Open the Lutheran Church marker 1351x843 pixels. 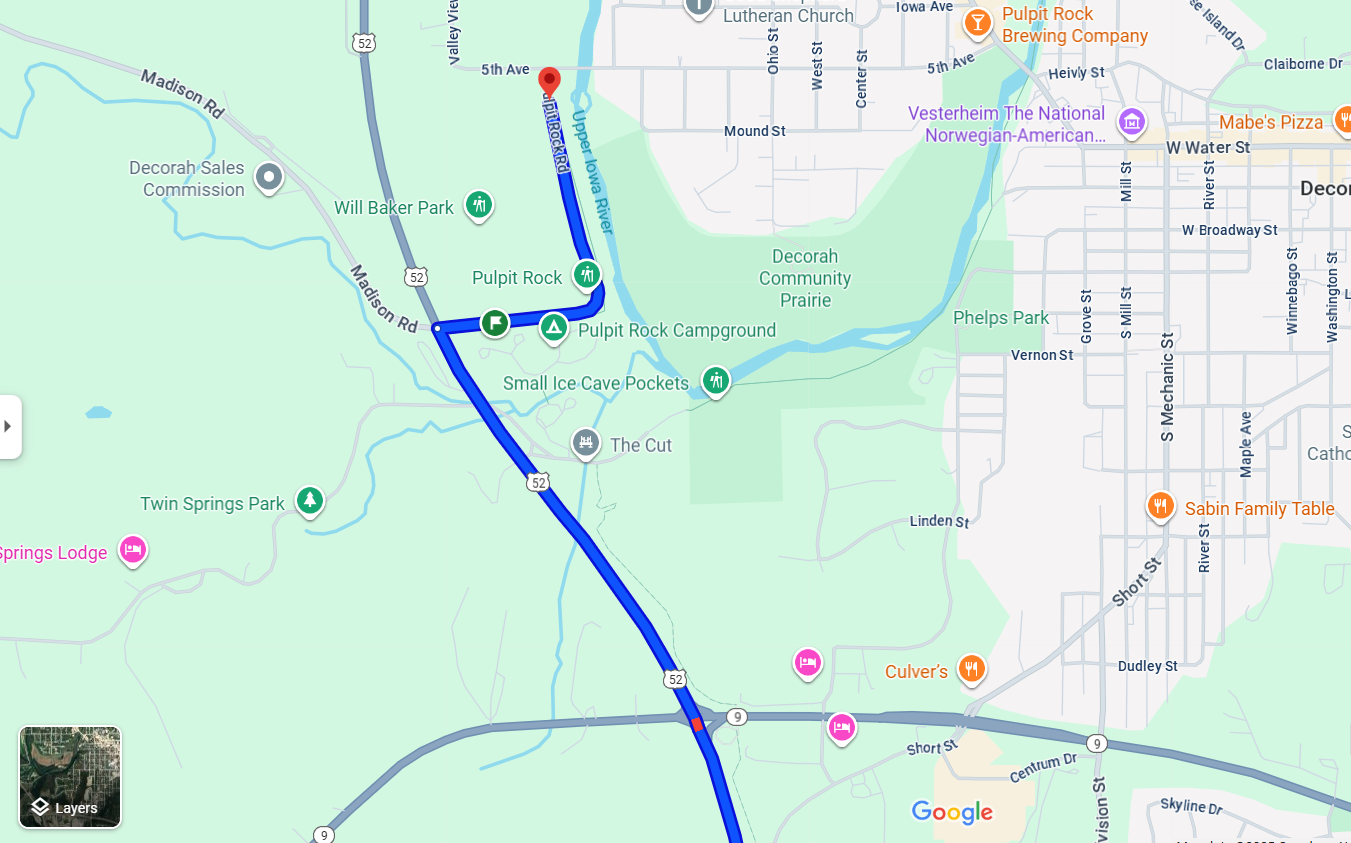[698, 6]
